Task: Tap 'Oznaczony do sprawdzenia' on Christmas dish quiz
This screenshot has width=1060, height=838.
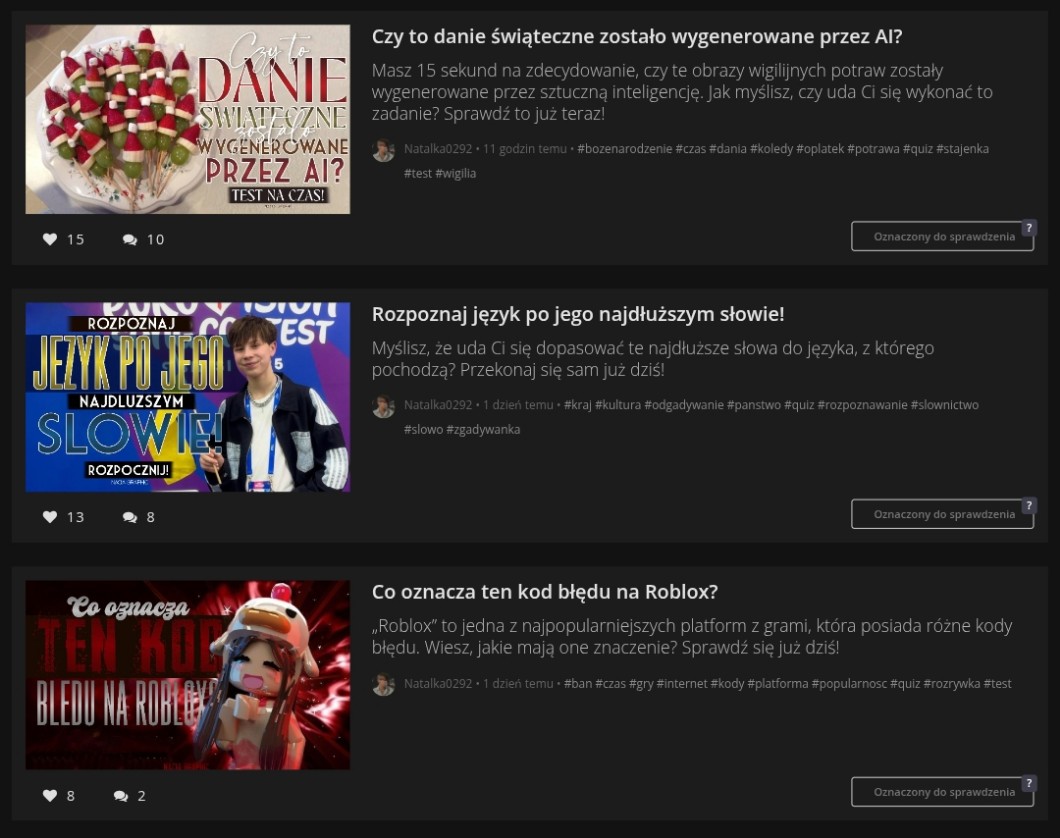Action: 942,237
